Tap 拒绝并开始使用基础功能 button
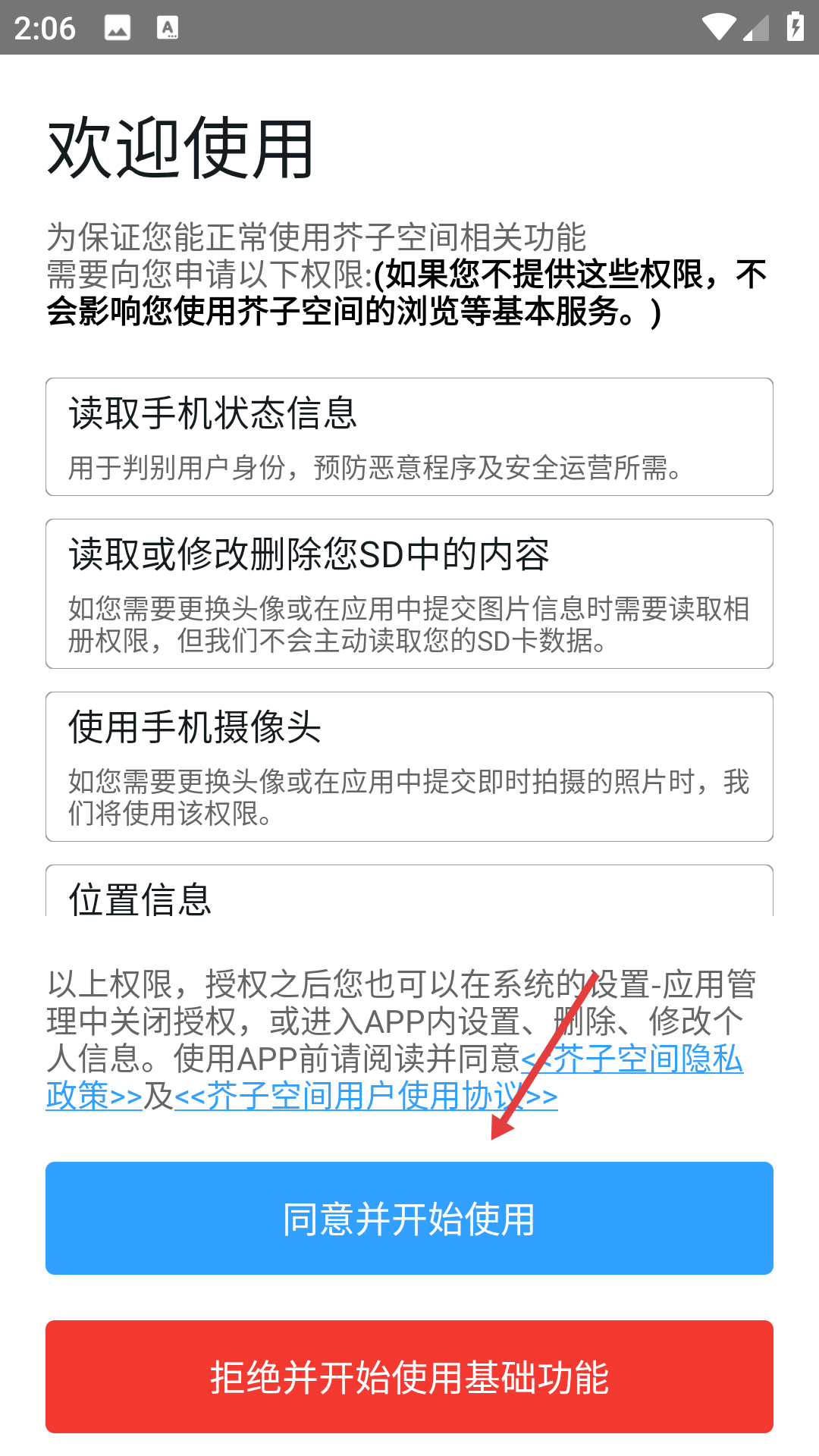819x1456 pixels. pyautogui.click(x=409, y=1376)
